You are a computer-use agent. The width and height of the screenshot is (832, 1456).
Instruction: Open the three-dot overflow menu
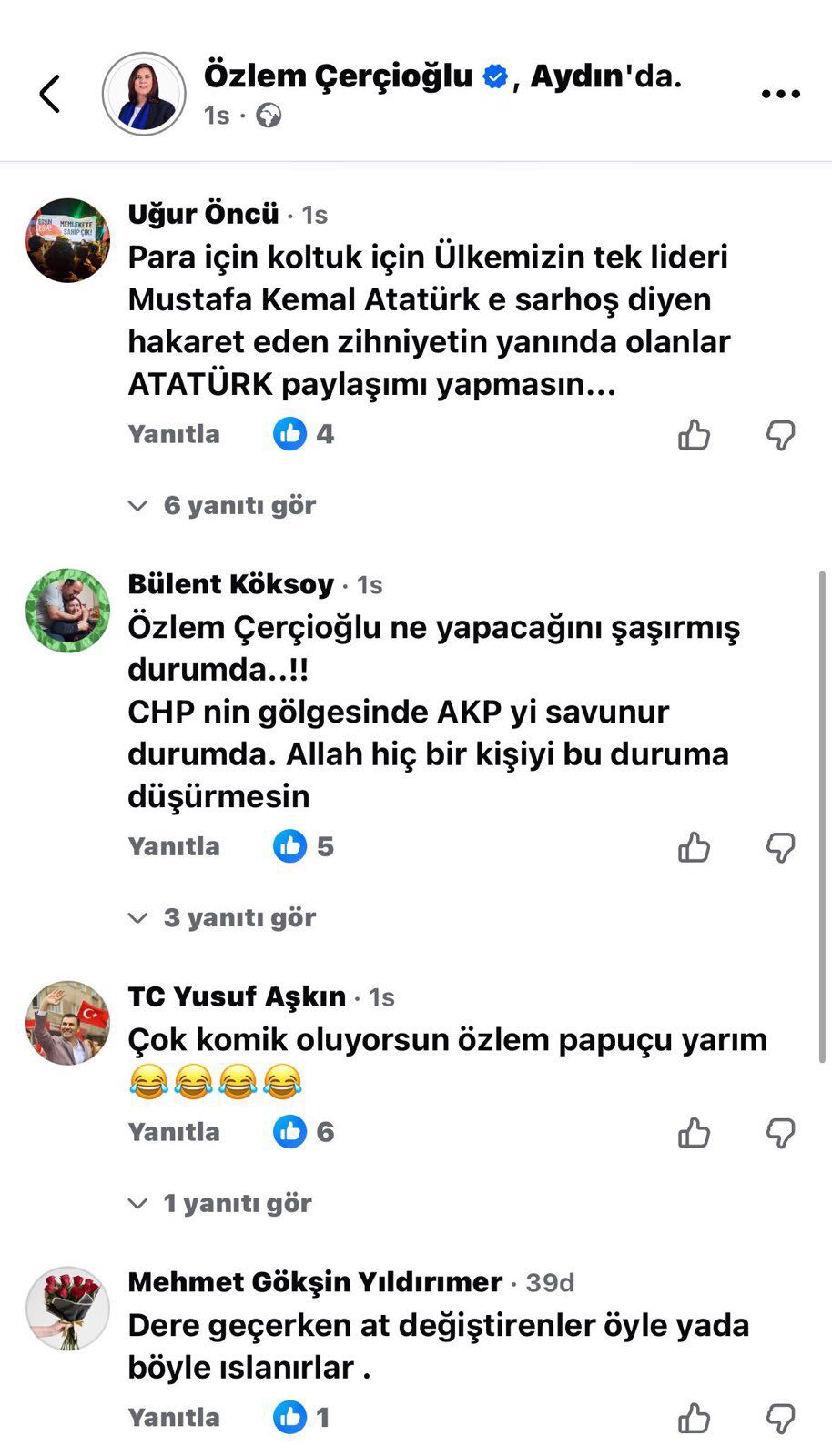pos(780,94)
